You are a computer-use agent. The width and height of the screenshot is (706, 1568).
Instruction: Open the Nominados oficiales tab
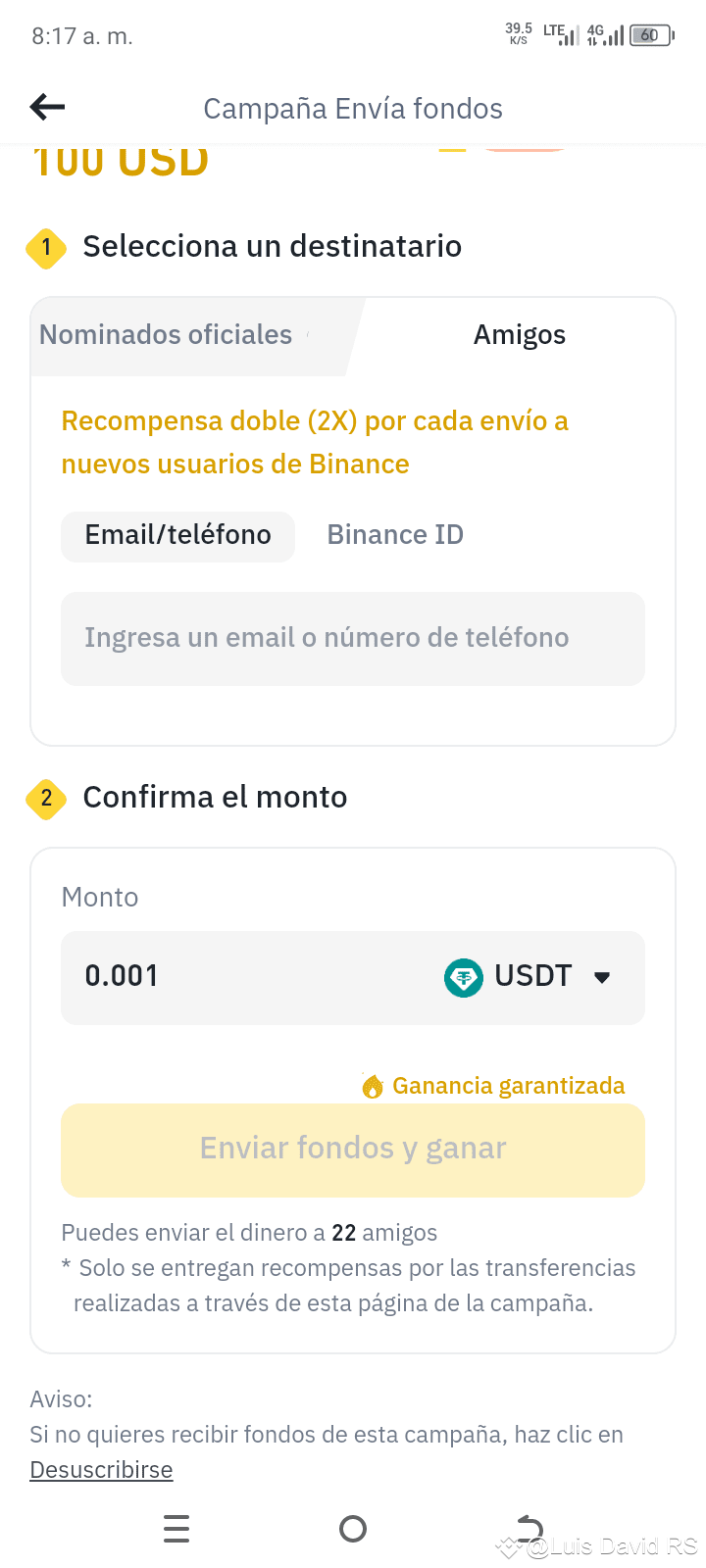(165, 334)
